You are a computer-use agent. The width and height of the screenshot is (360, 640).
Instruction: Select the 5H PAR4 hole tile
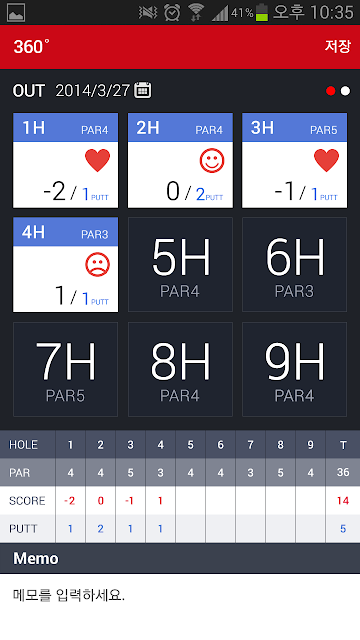tap(180, 265)
